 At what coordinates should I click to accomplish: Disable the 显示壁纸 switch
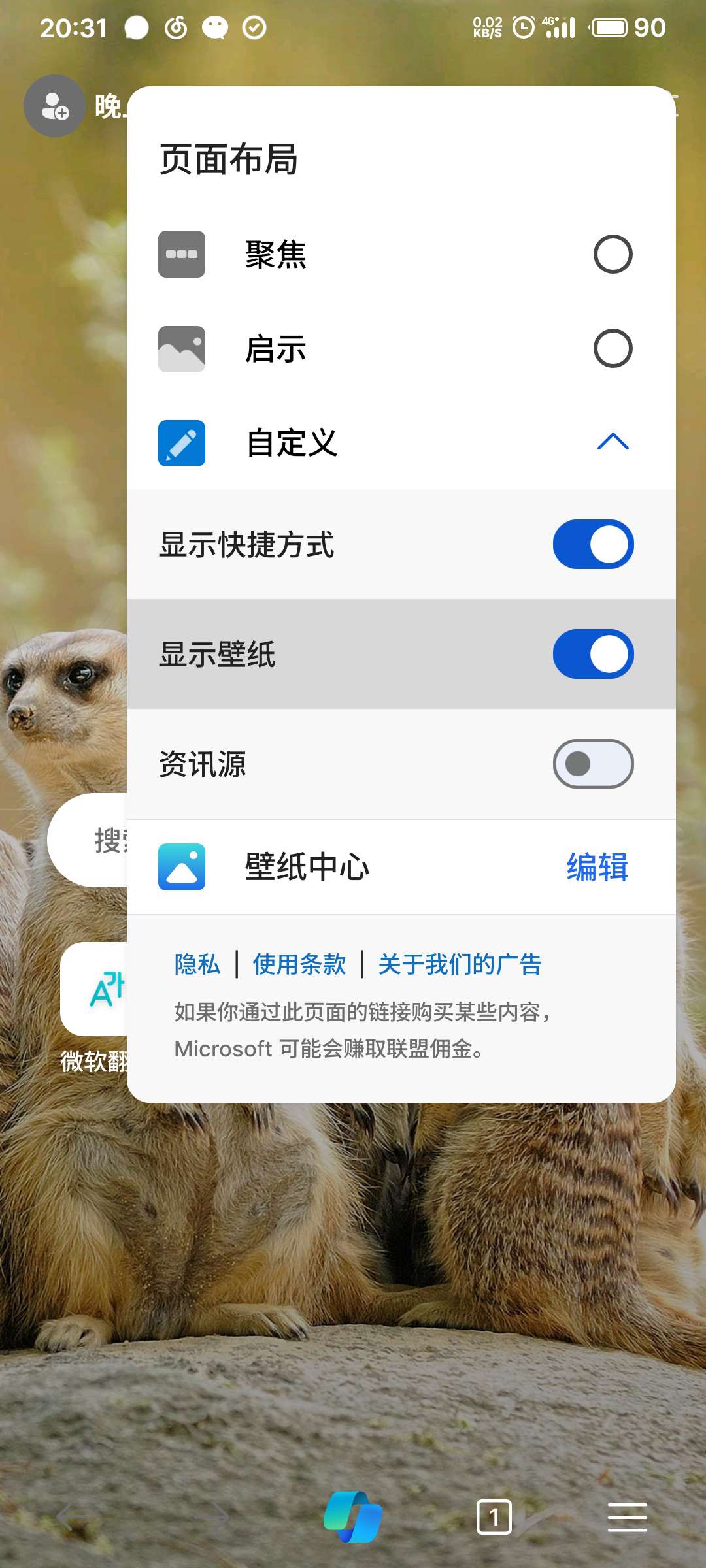coord(593,654)
